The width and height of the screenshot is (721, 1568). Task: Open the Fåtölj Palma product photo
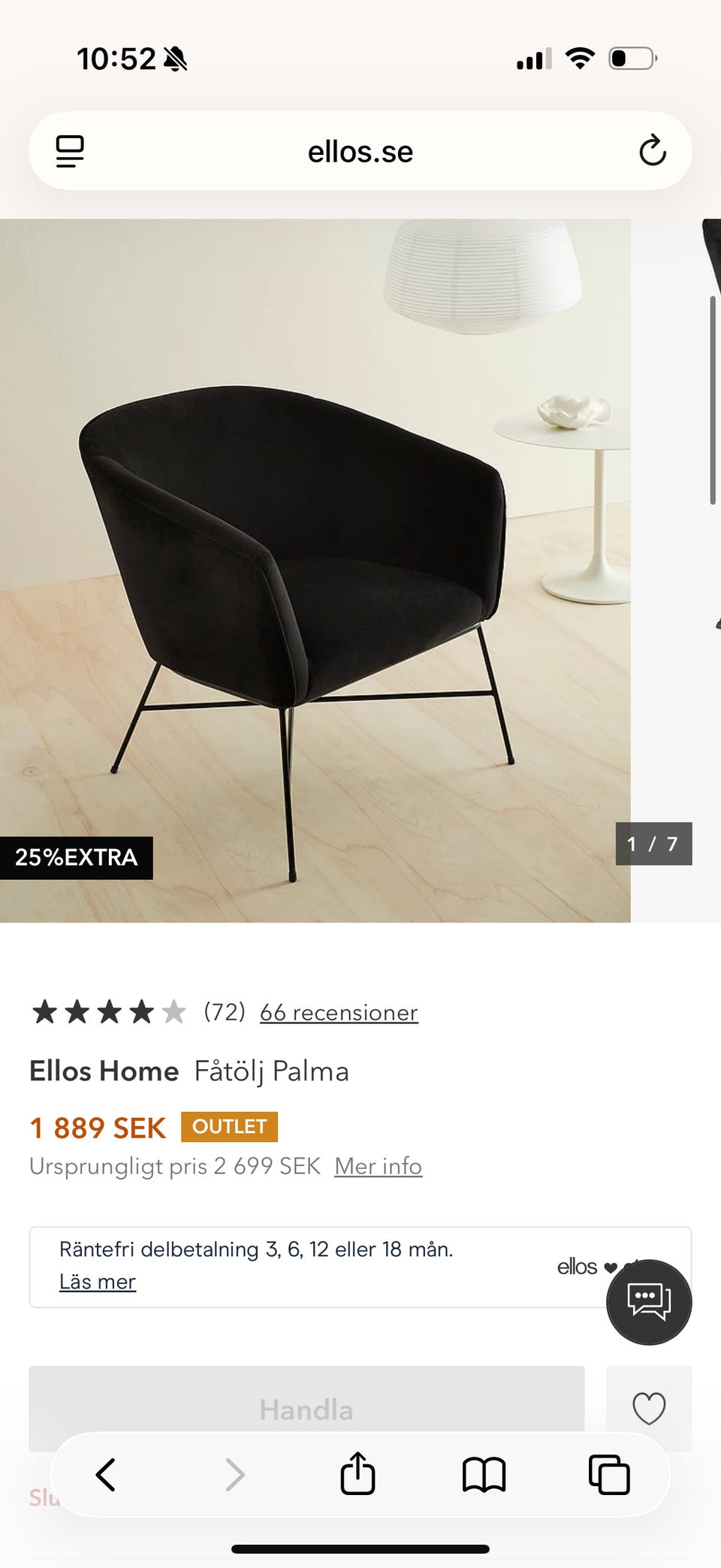pos(315,571)
